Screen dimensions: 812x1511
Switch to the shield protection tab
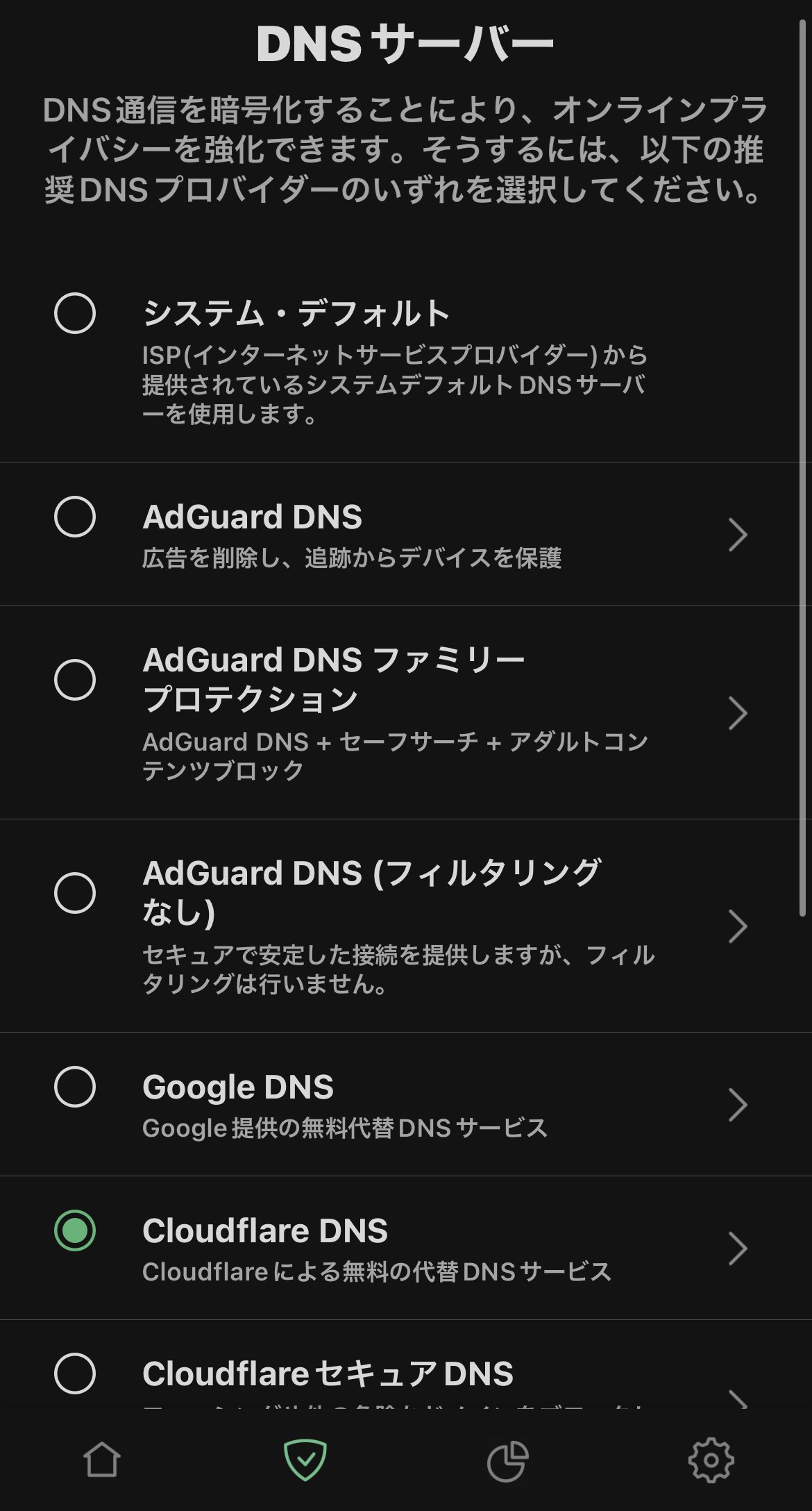[x=305, y=1460]
